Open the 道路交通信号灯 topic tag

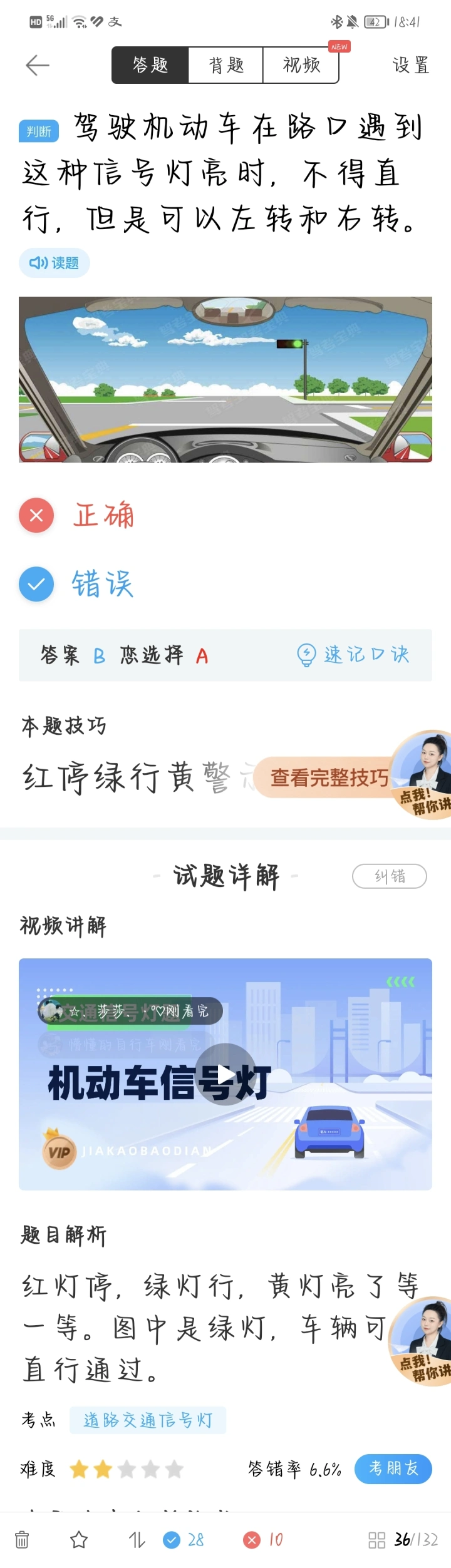[x=148, y=1420]
